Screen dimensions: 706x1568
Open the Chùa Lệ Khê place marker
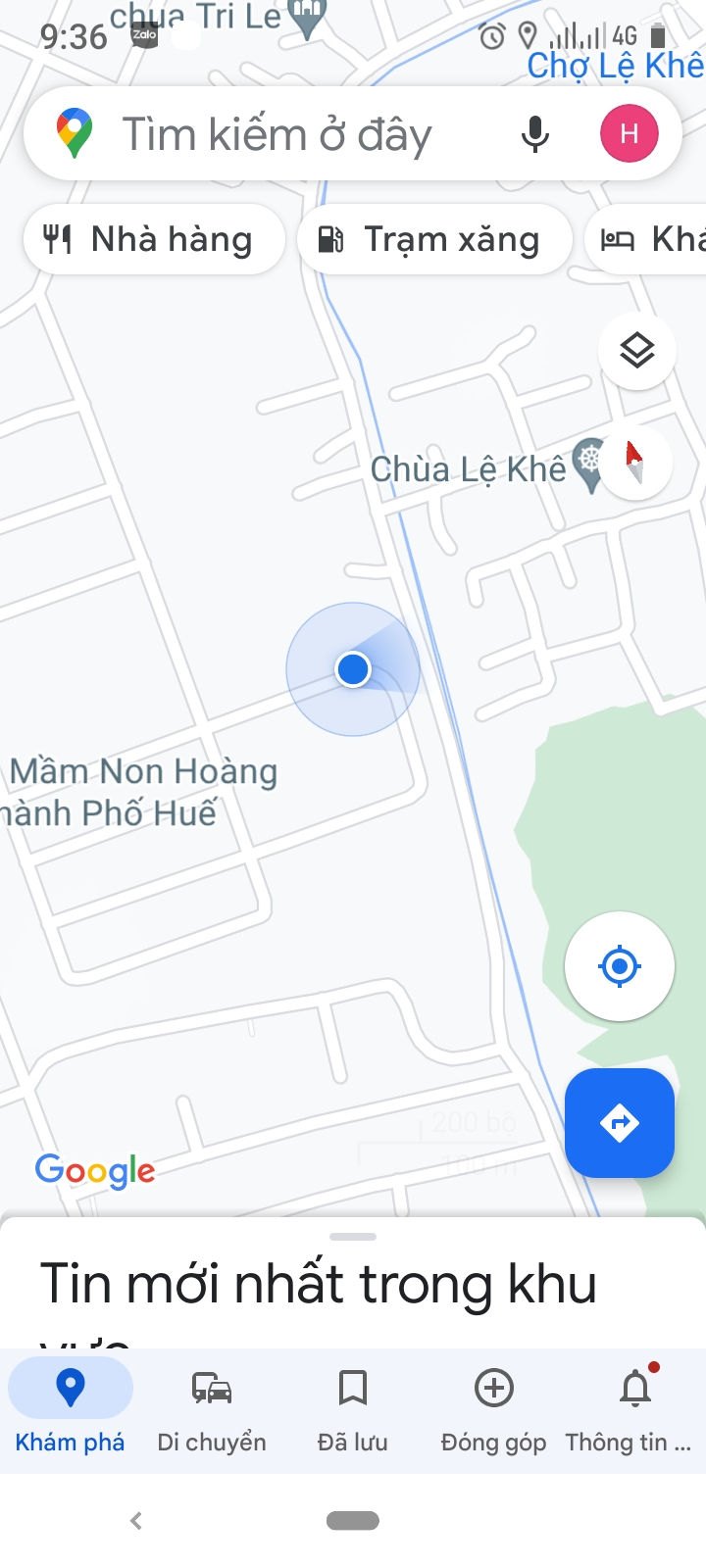tap(588, 464)
